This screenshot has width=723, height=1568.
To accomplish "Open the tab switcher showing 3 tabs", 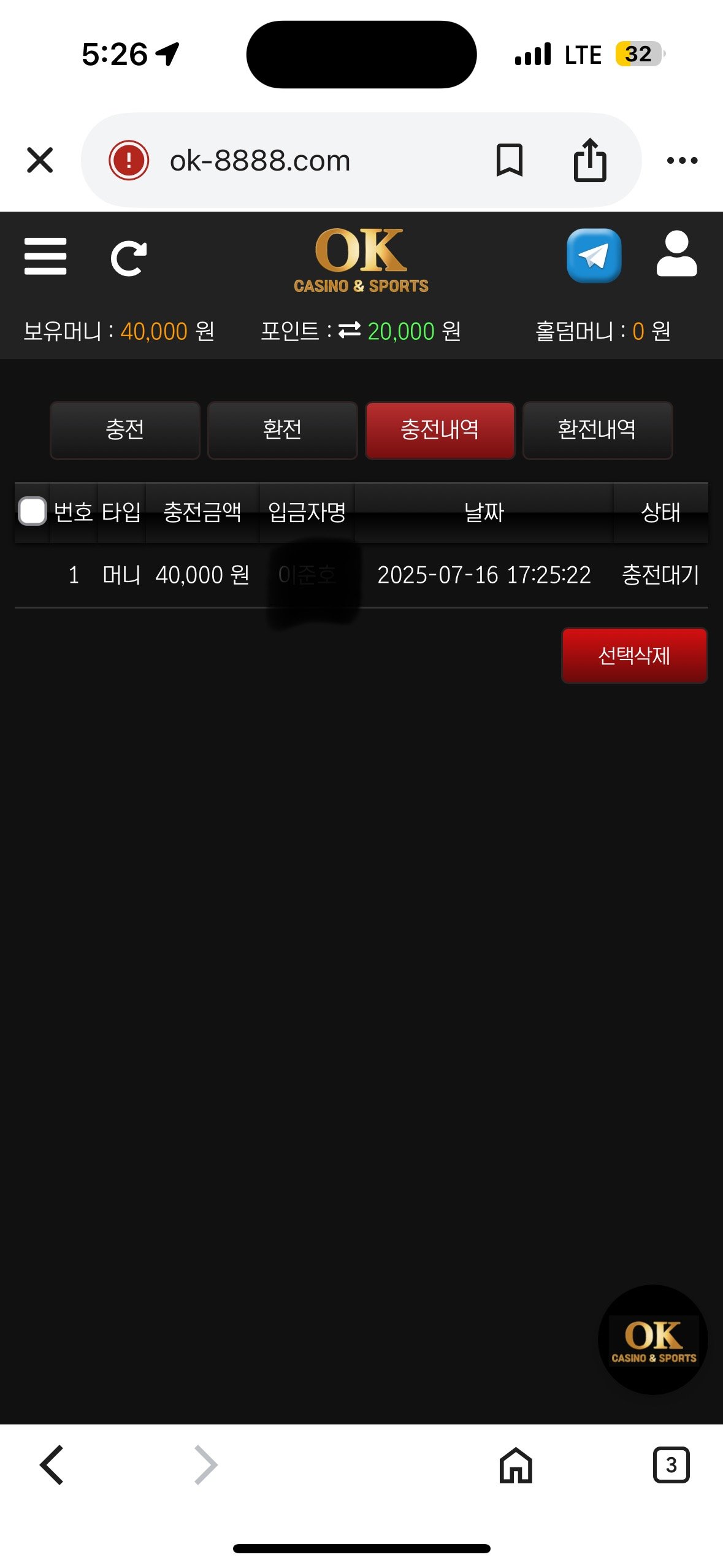I will (x=671, y=1465).
